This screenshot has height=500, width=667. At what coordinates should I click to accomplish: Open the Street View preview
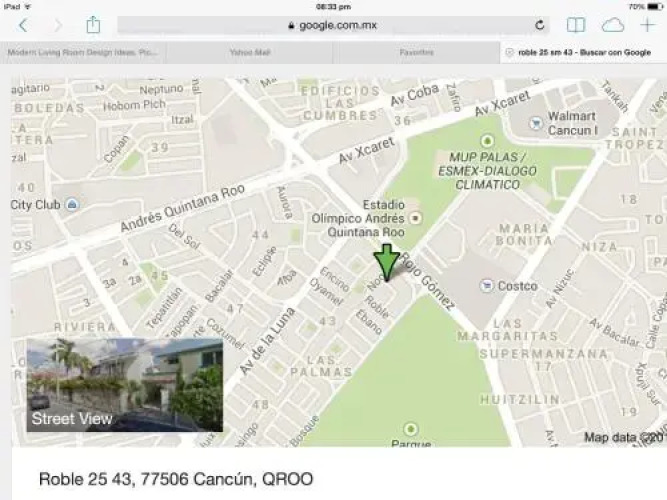coord(124,385)
